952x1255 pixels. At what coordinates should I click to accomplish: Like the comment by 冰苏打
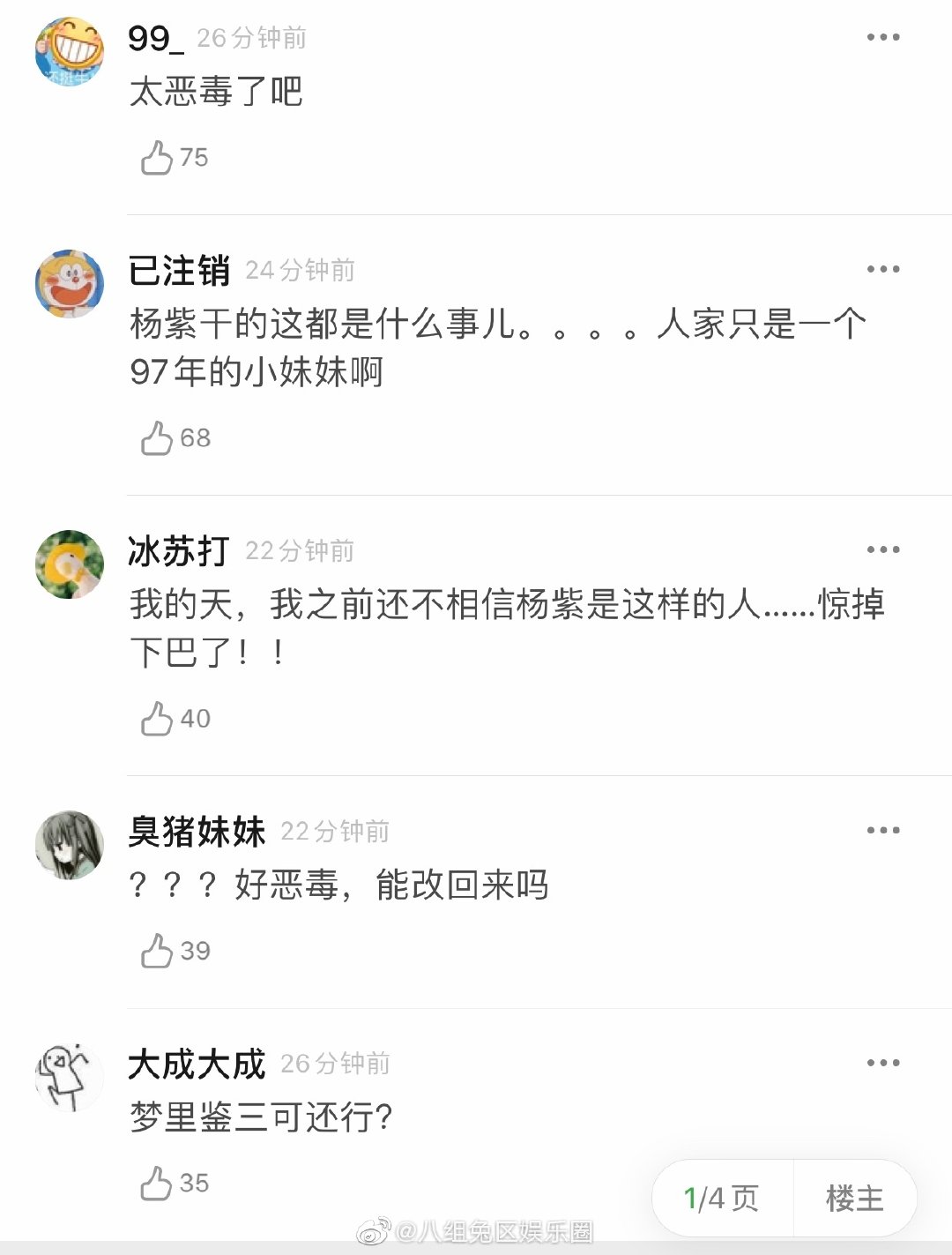coord(158,719)
